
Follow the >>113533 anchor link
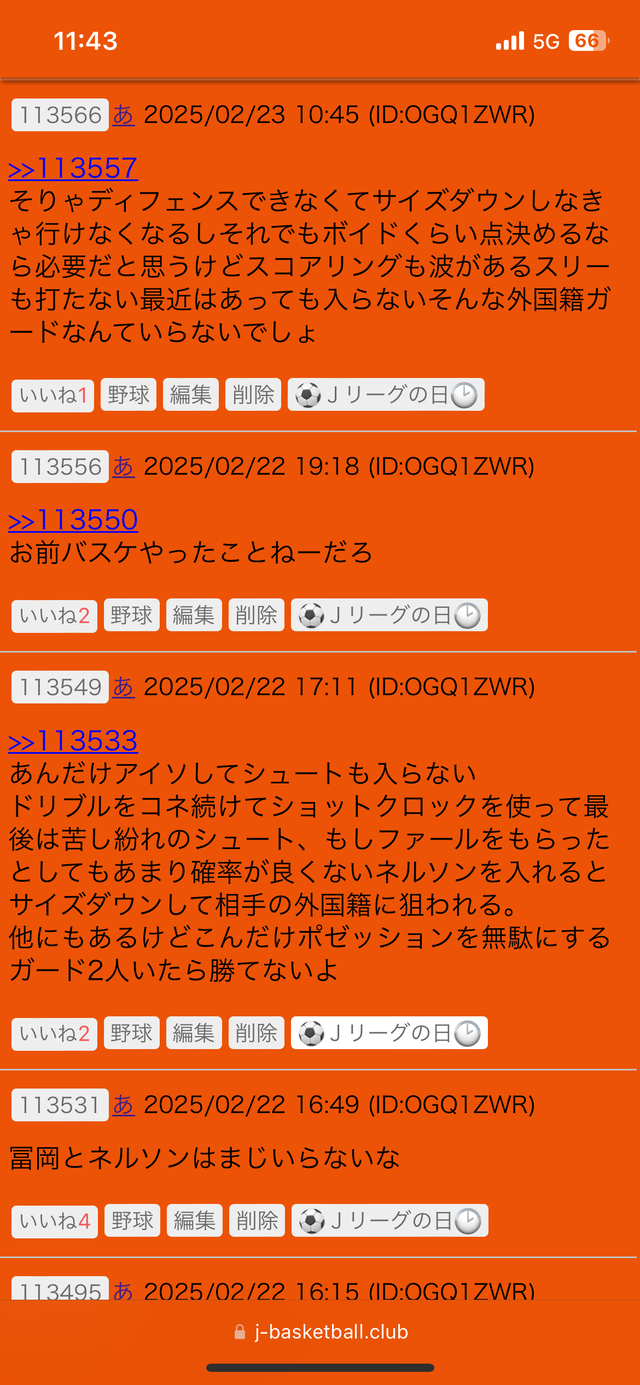coord(73,741)
